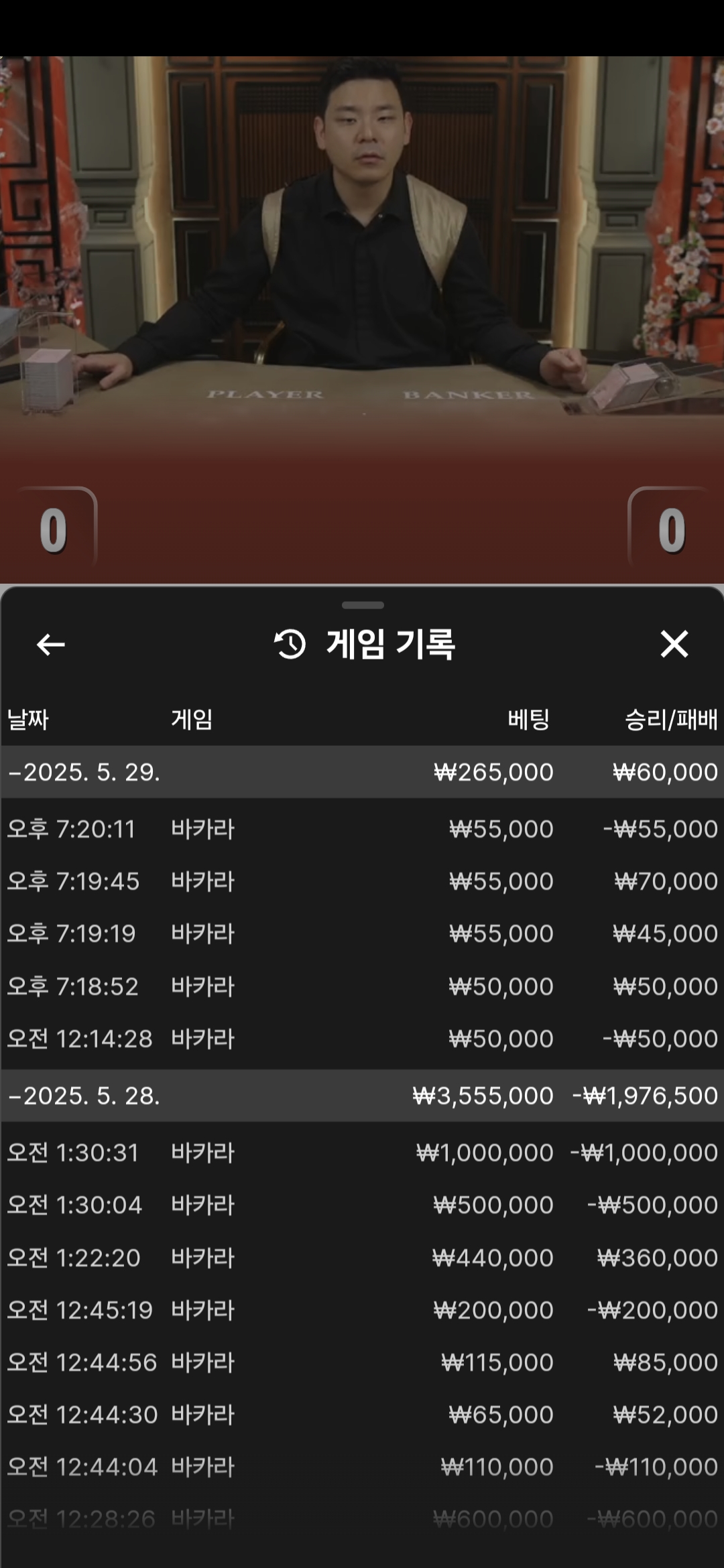This screenshot has height=1568, width=724.
Task: Open the 오전 12:14:28 바카라 record
Action: click(x=362, y=1039)
